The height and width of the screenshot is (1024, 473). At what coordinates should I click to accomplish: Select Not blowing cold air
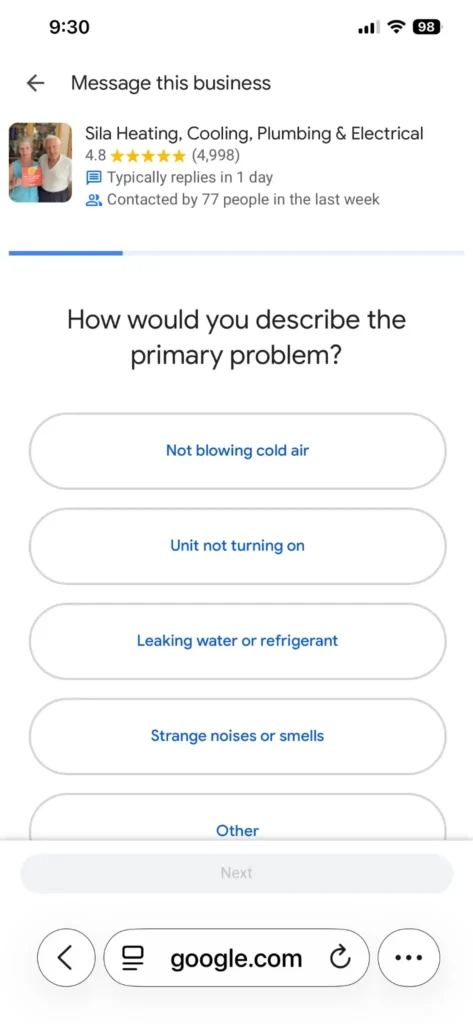(237, 451)
